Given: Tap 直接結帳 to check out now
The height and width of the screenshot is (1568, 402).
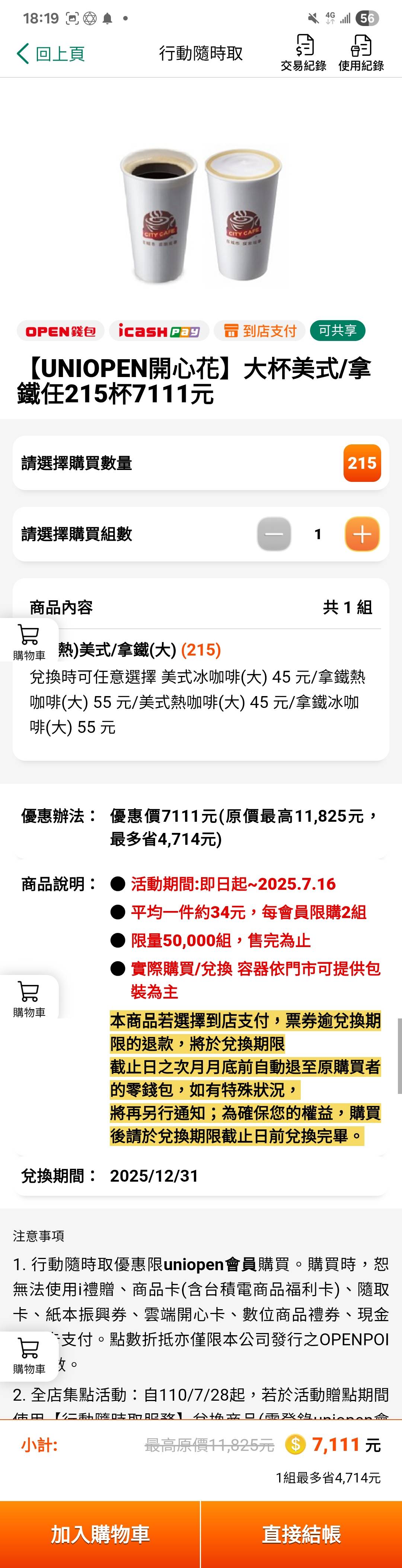Looking at the screenshot, I should 301,1534.
